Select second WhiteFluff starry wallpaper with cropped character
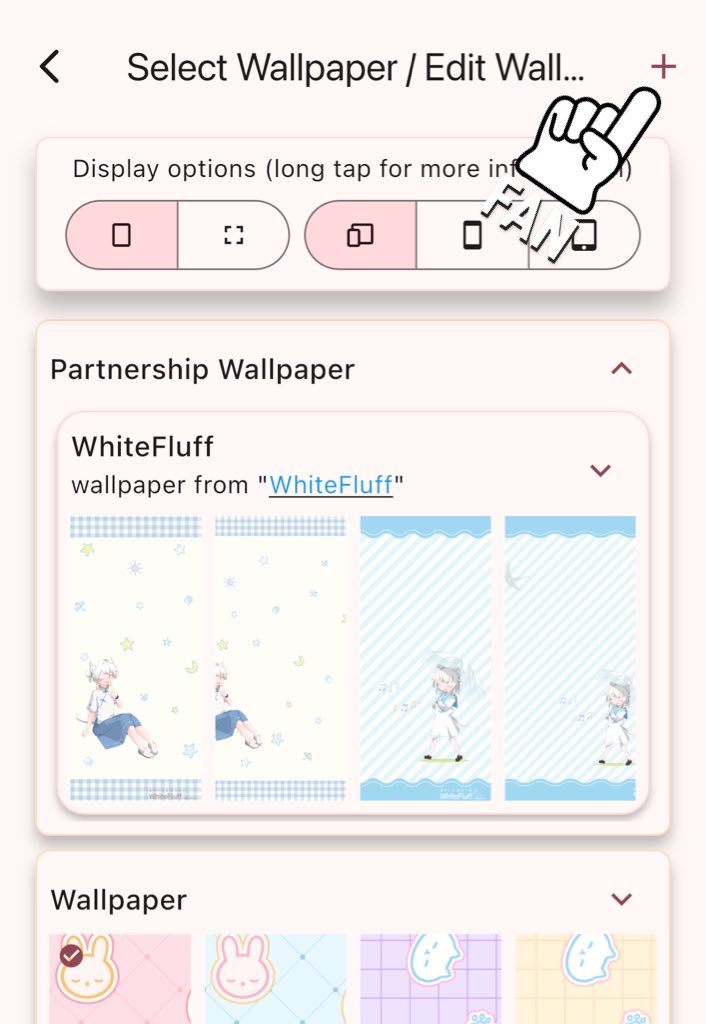The width and height of the screenshot is (706, 1024). (x=280, y=658)
